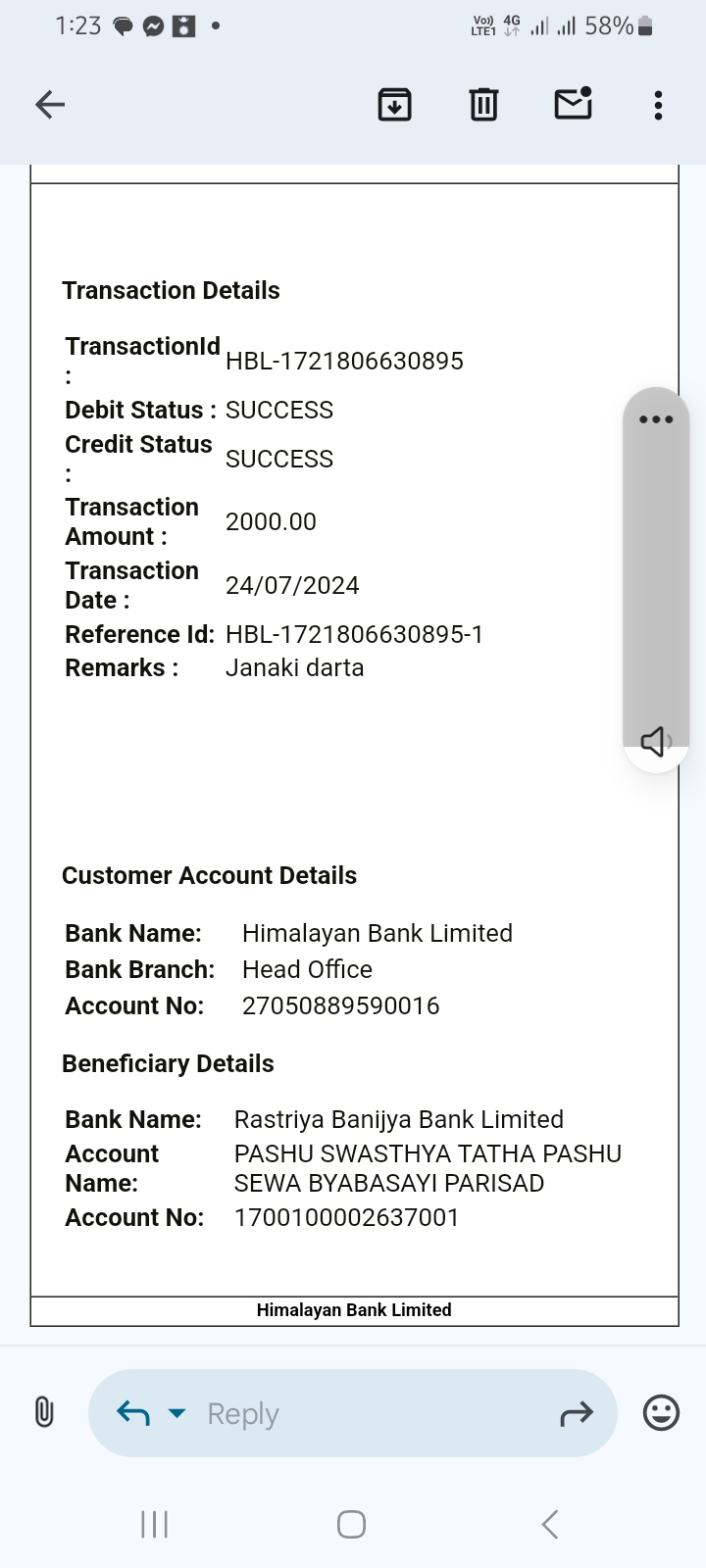Go back to the inbox

tap(49, 104)
